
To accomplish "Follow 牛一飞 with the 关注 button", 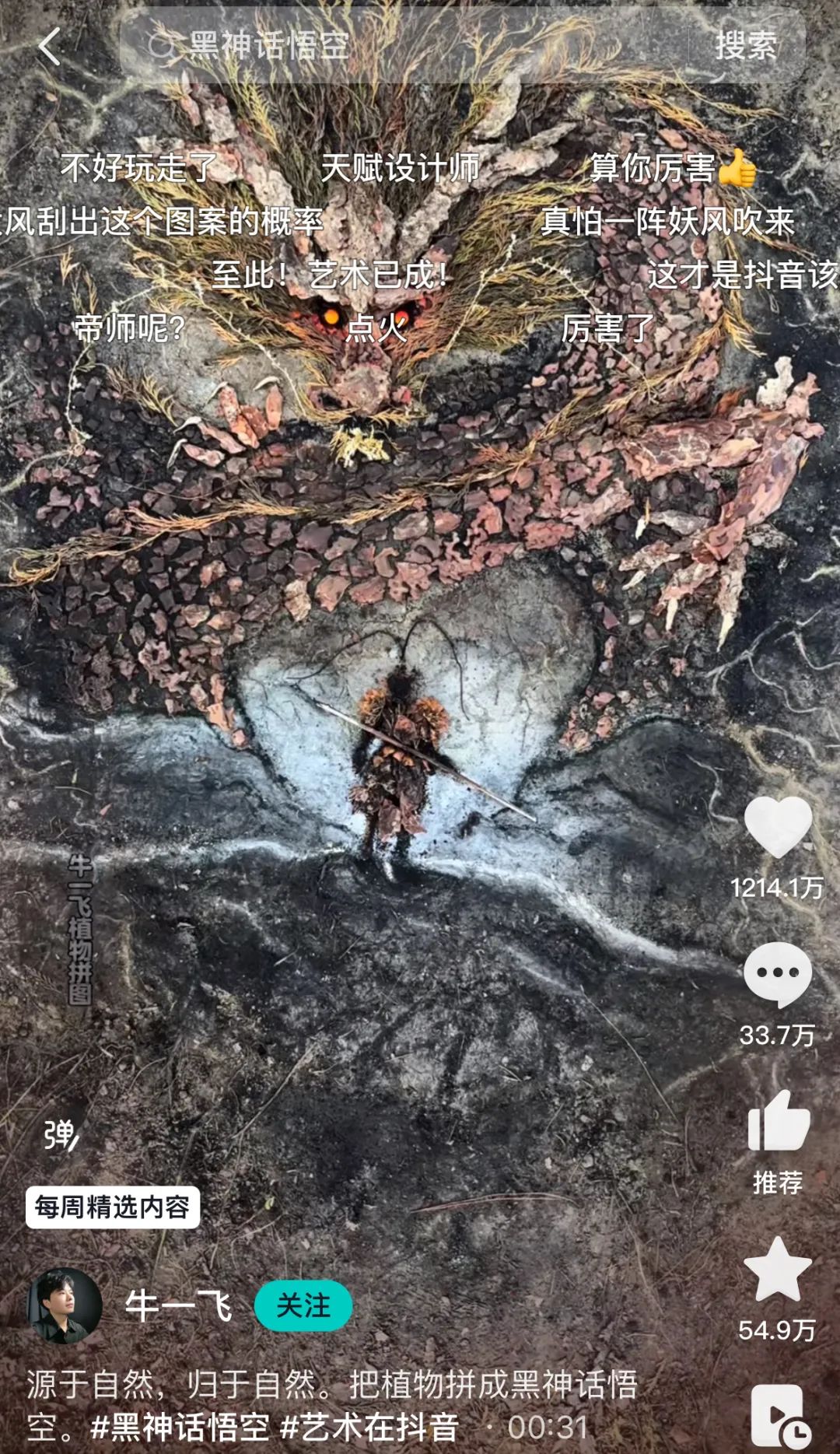I will [x=303, y=1305].
